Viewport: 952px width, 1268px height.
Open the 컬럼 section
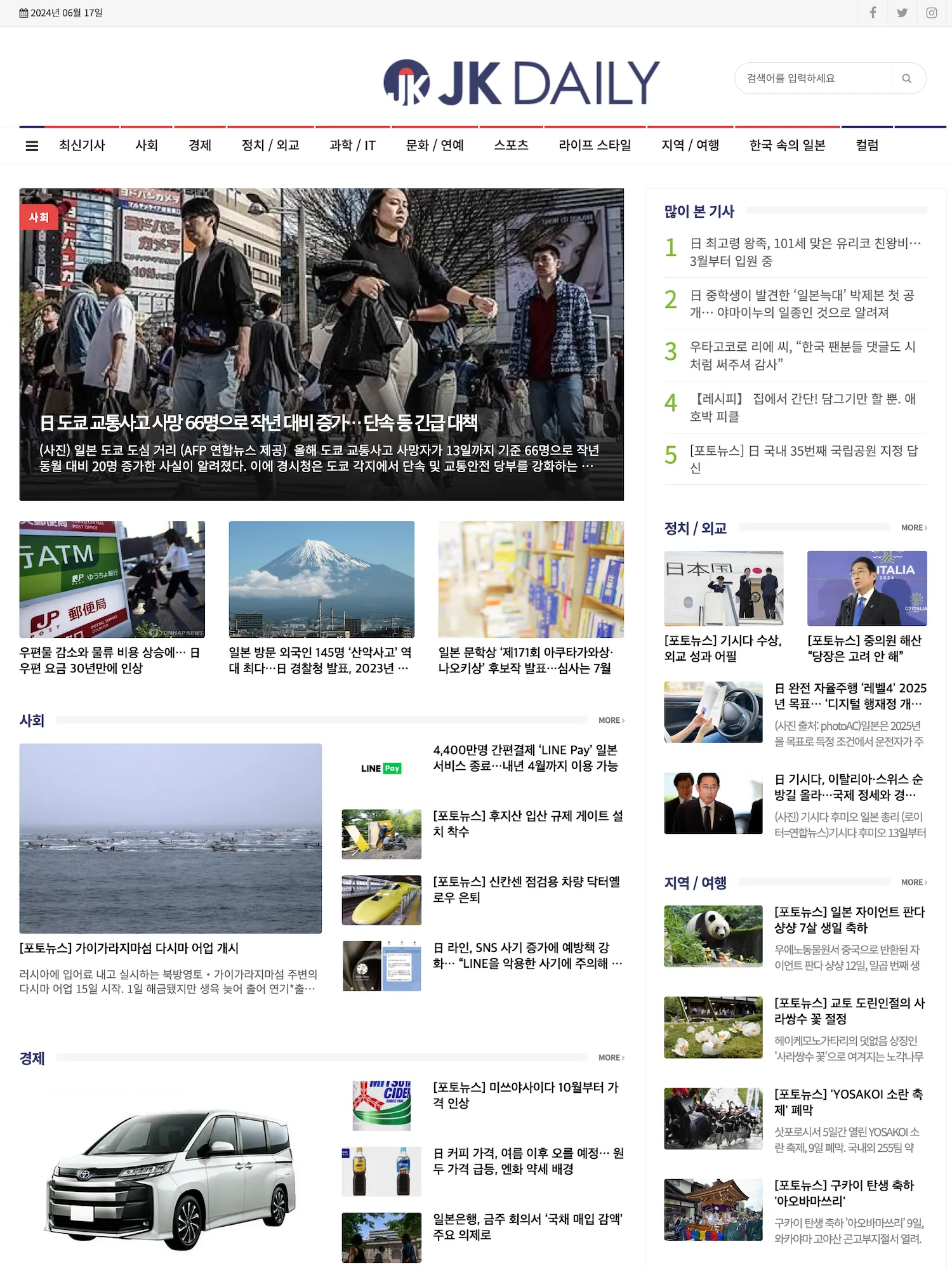pos(867,145)
